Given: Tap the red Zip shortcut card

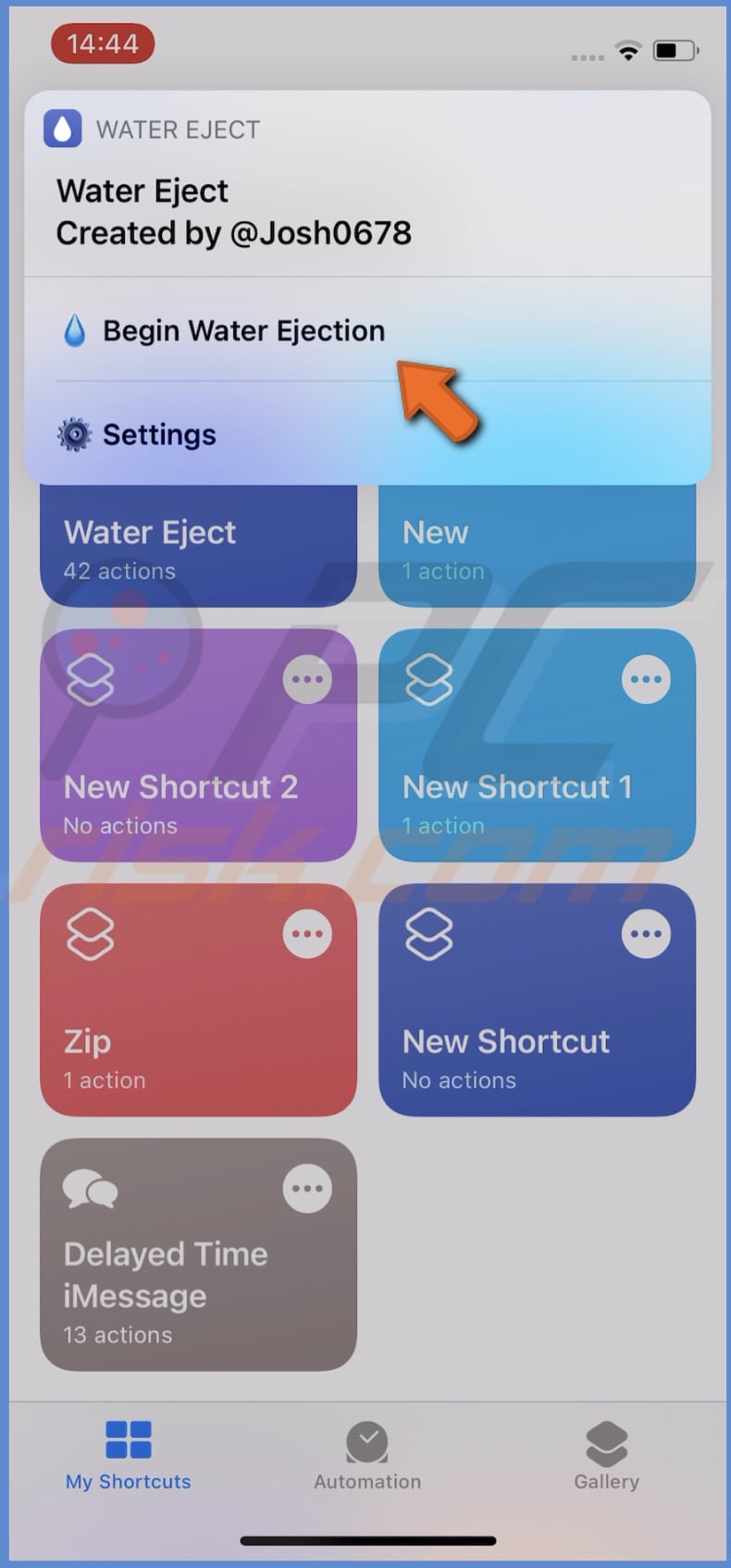Looking at the screenshot, I should coord(197,999).
